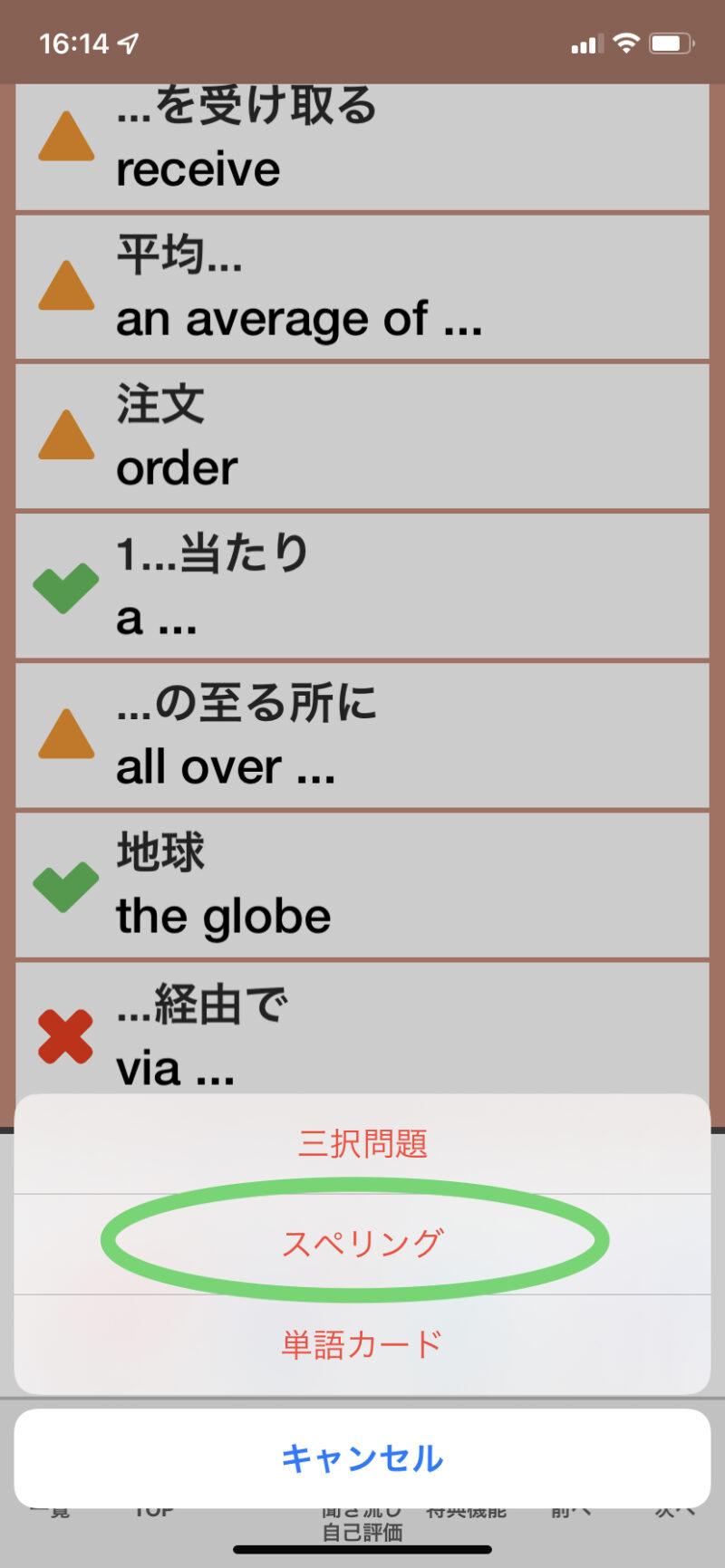Open the via ... row

[x=362, y=1033]
